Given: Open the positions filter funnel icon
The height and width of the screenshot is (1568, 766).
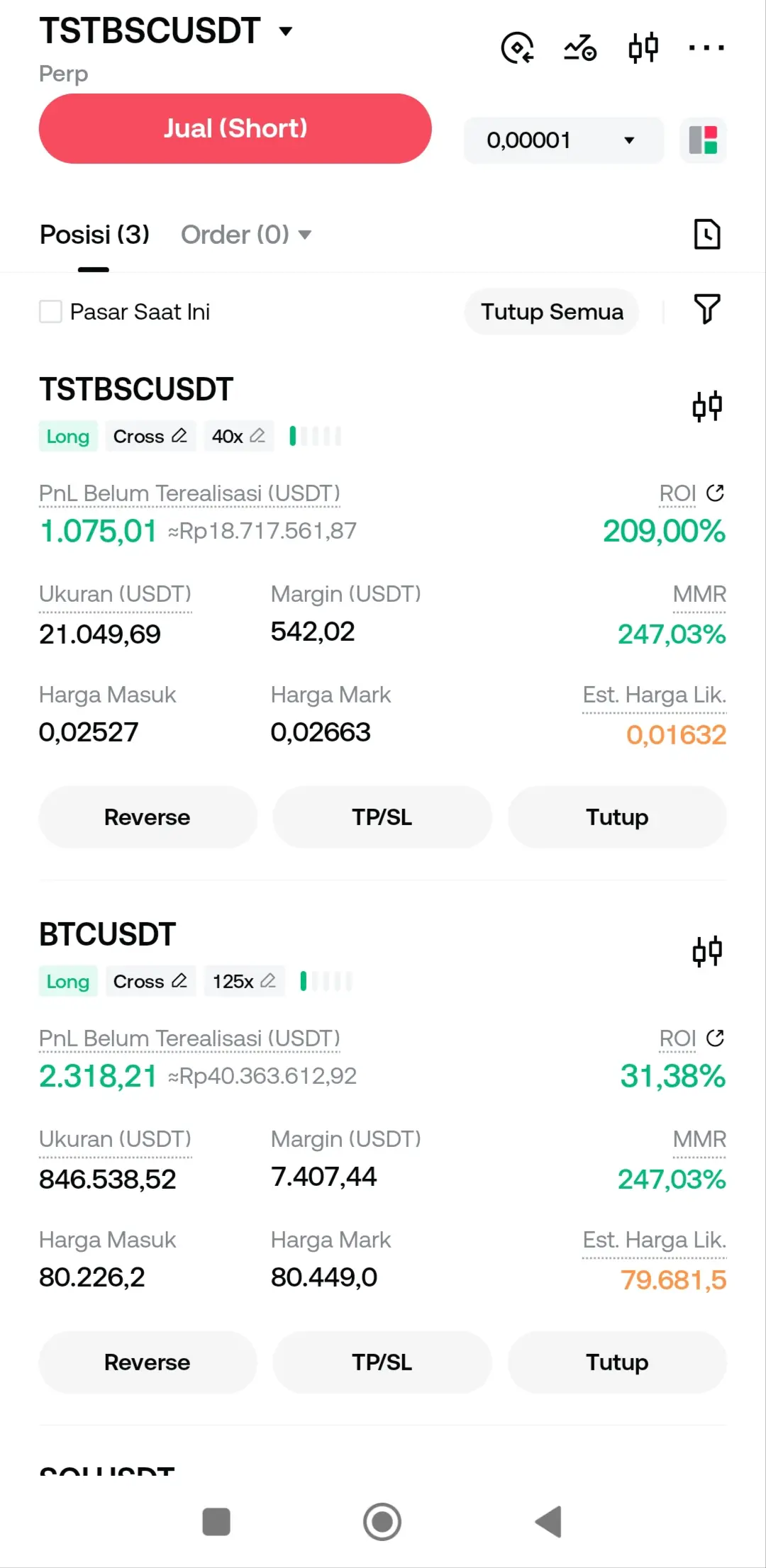Looking at the screenshot, I should click(x=707, y=309).
